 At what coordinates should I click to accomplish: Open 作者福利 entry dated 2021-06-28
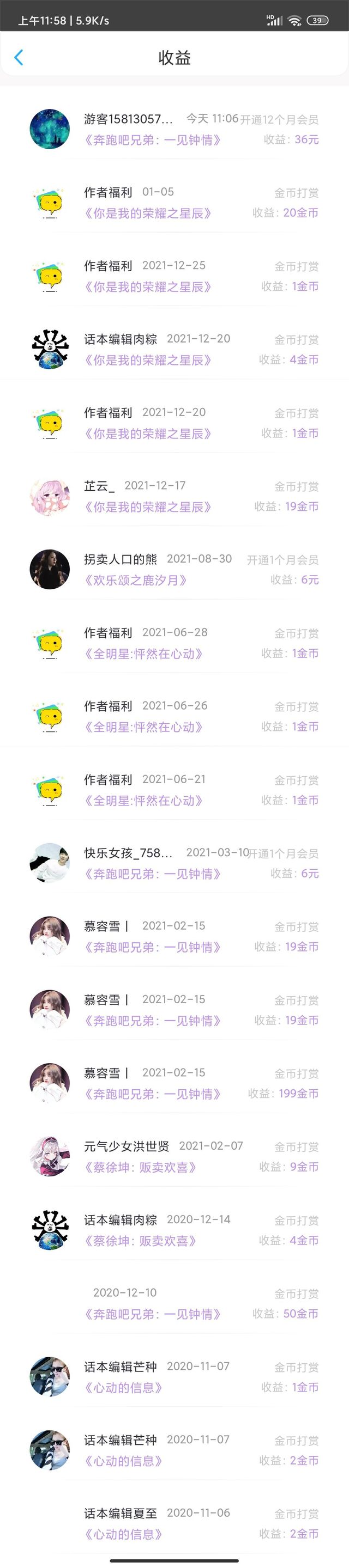174,643
